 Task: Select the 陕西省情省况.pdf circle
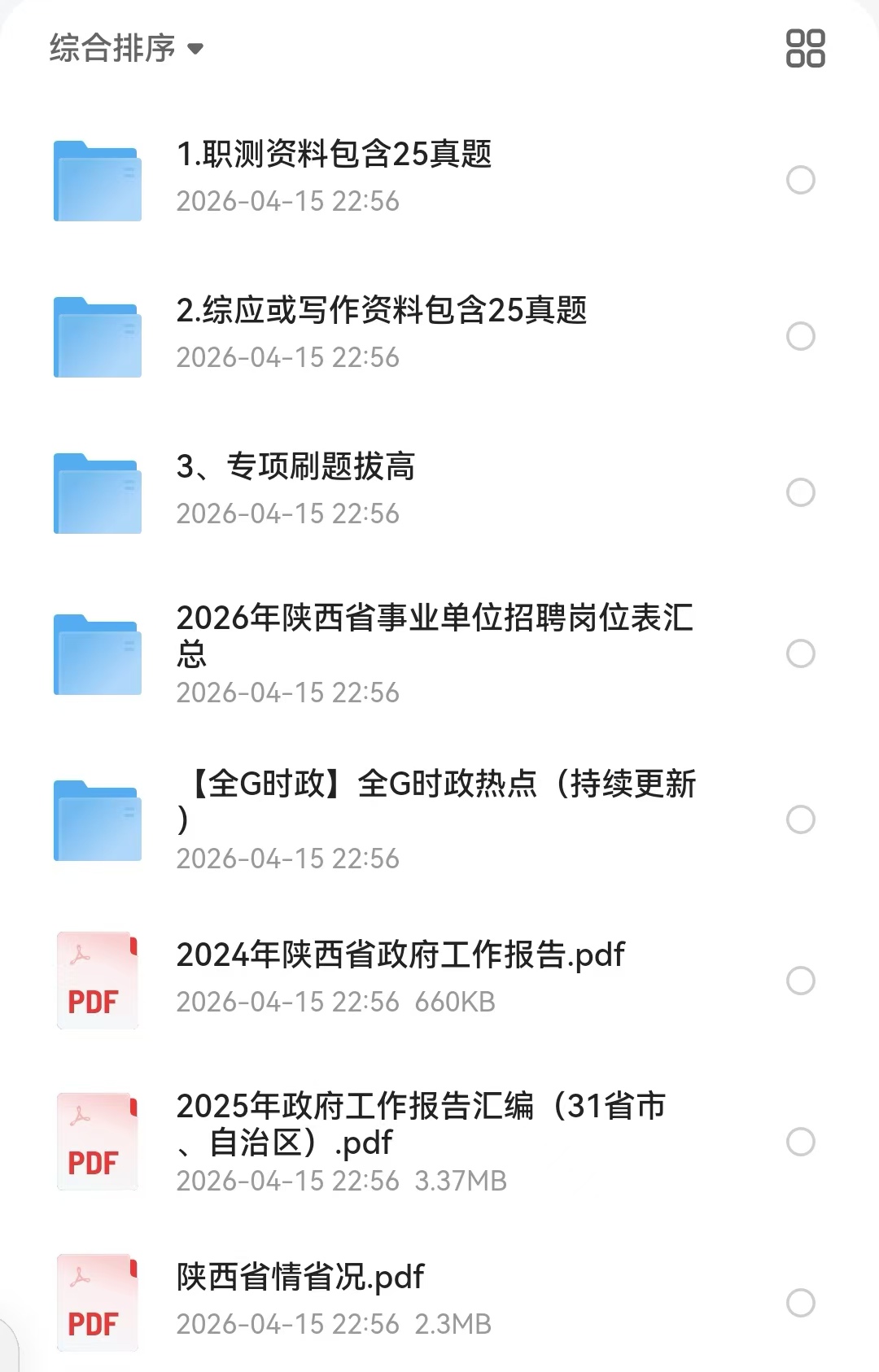click(801, 1303)
